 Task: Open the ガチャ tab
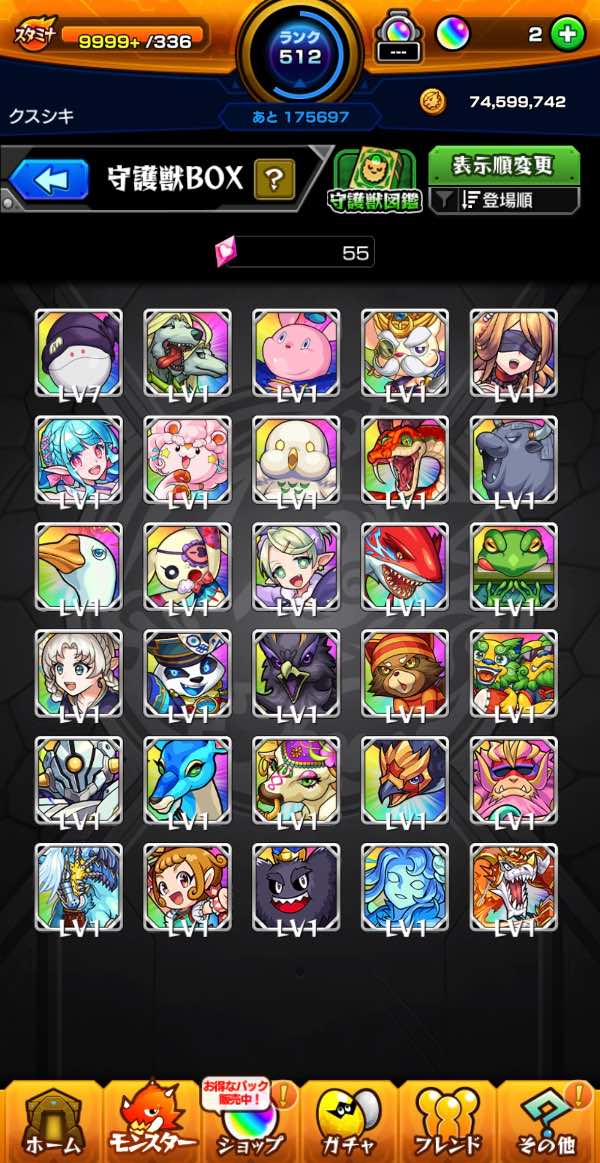[x=349, y=1120]
